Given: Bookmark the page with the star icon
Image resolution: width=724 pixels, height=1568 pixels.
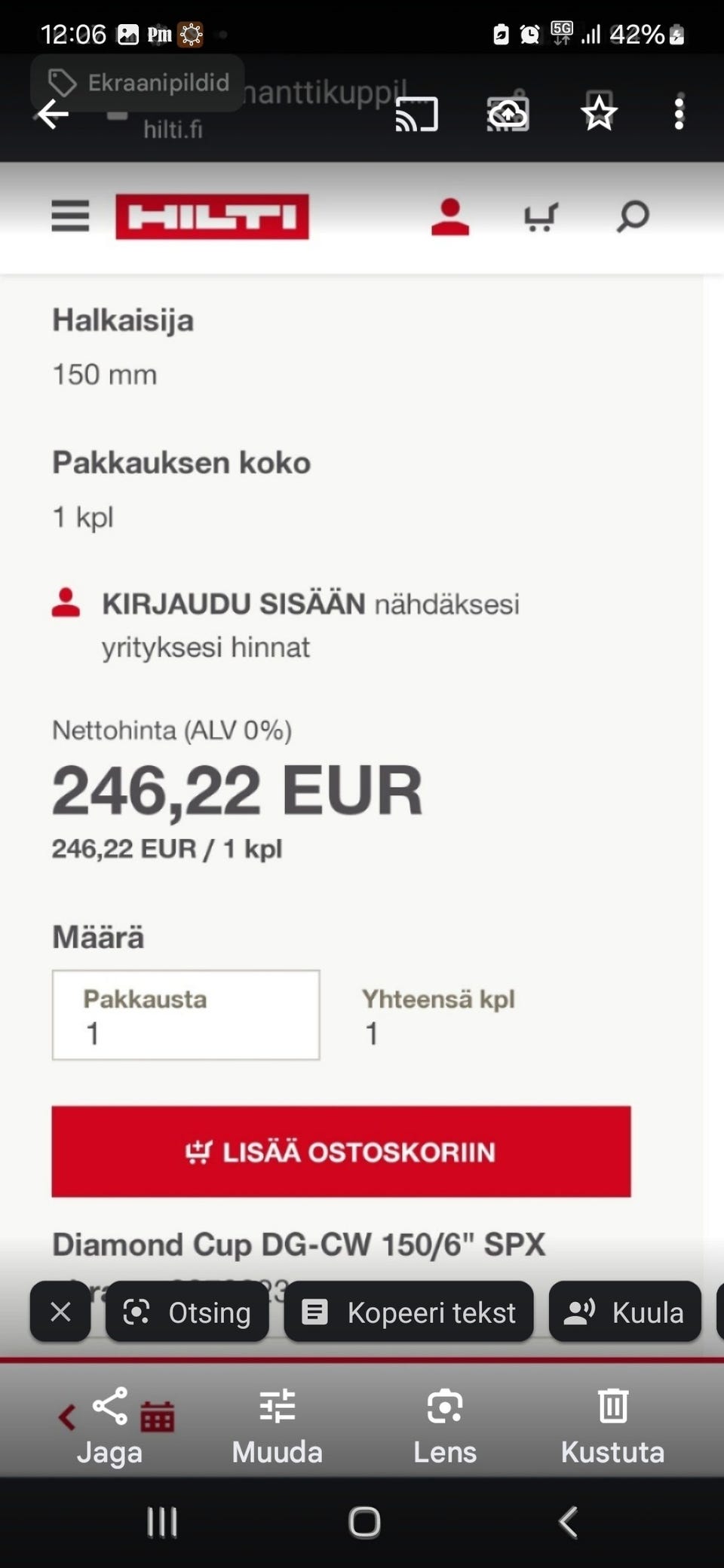Looking at the screenshot, I should 597,113.
